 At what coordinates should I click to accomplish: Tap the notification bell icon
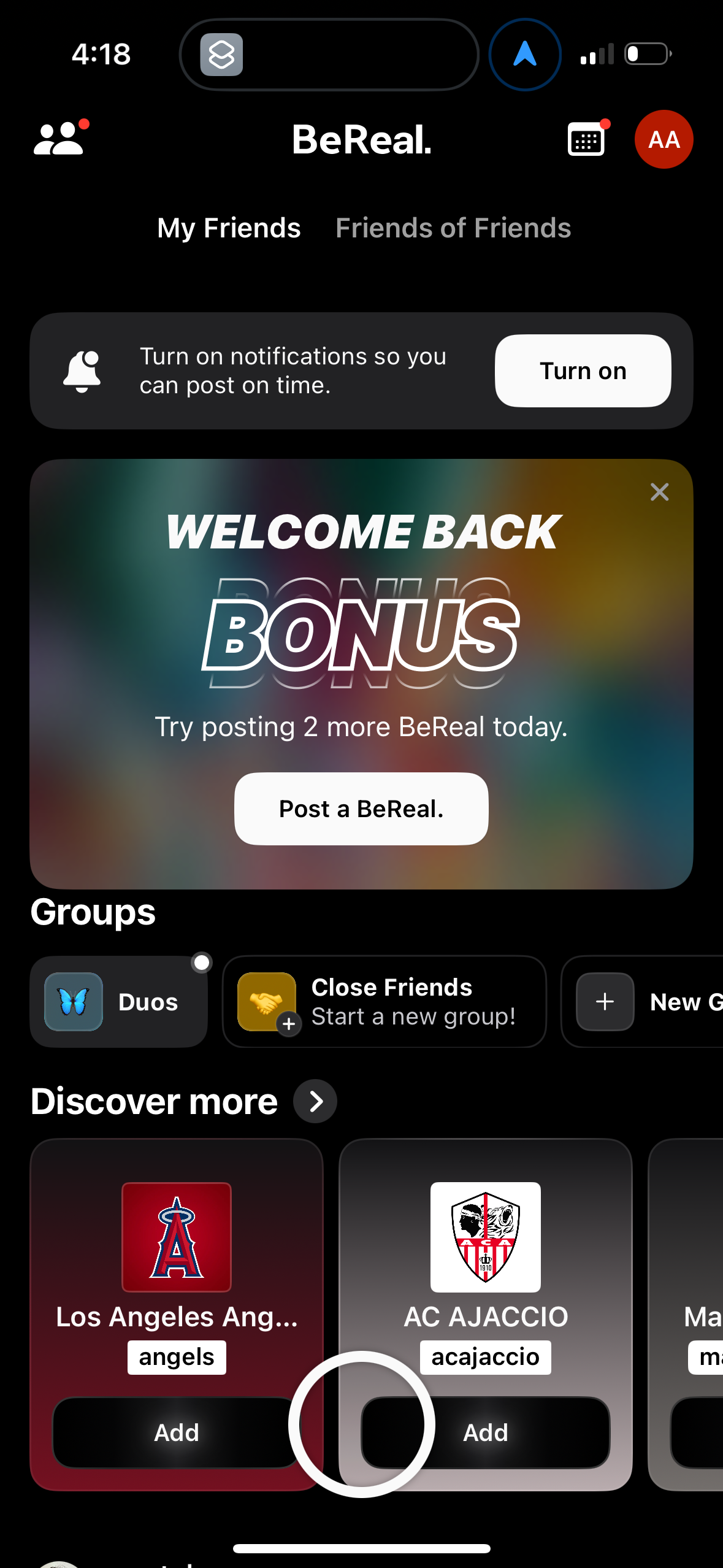tap(84, 370)
